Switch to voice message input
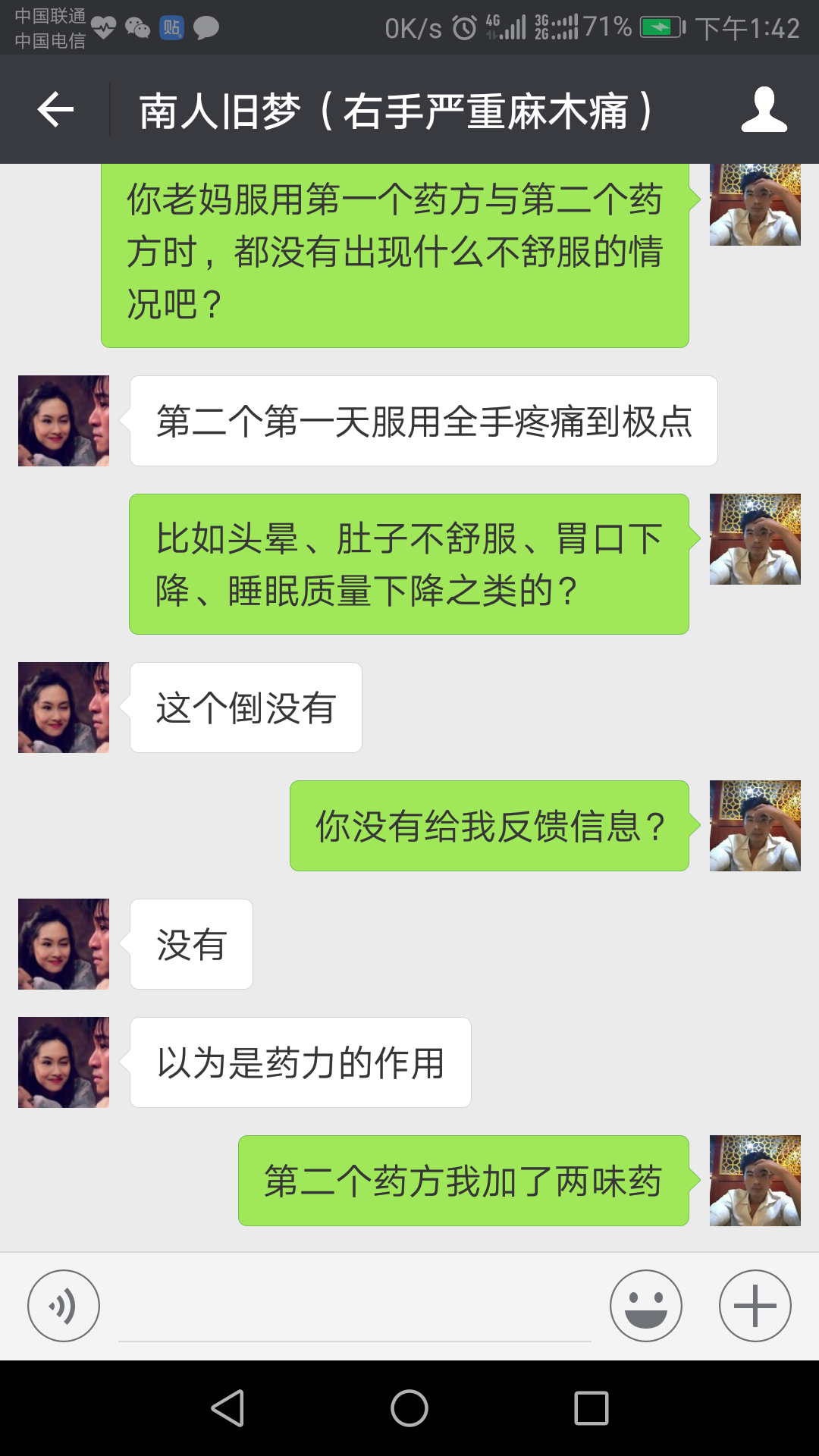Viewport: 819px width, 1456px height. (x=64, y=1306)
